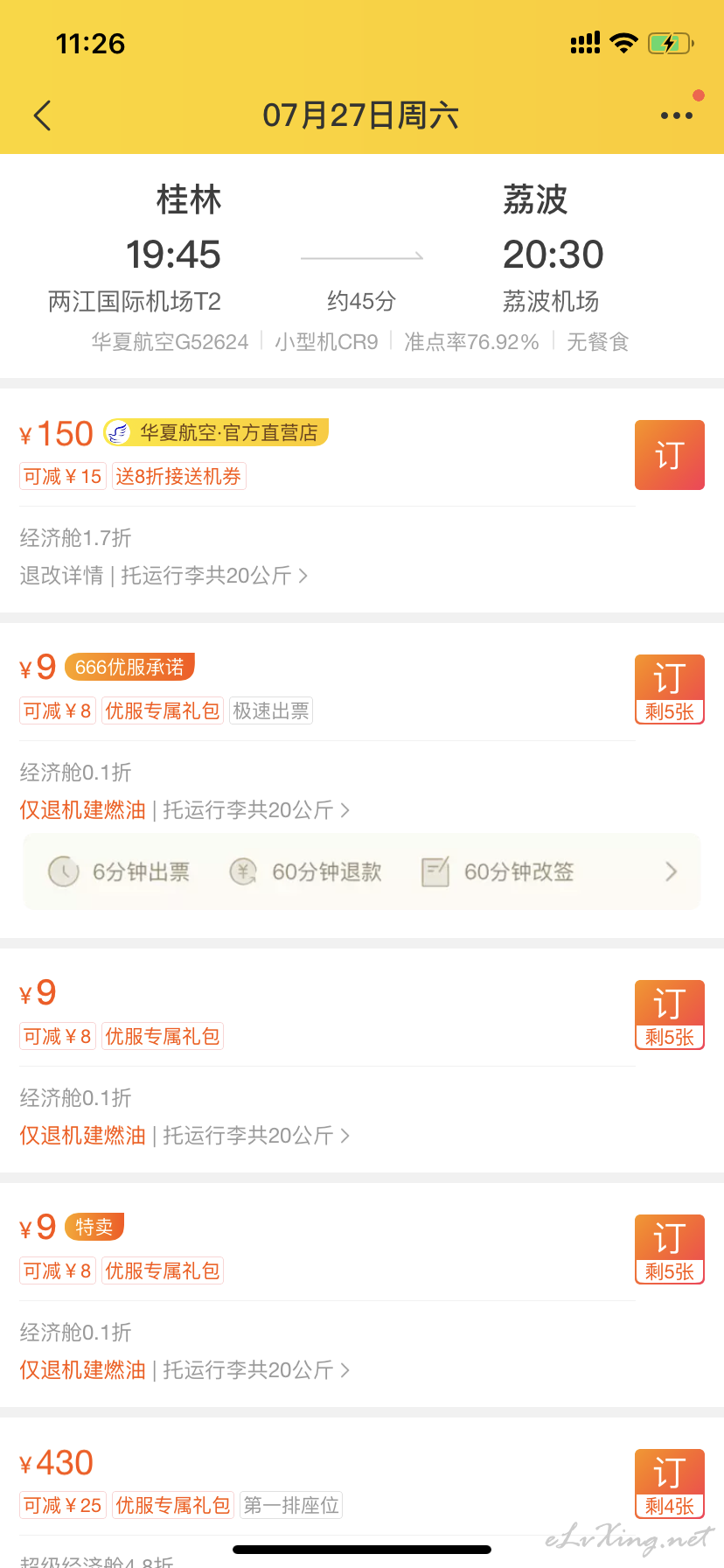Book the ¥430 第一排座位 fare

(x=670, y=1484)
